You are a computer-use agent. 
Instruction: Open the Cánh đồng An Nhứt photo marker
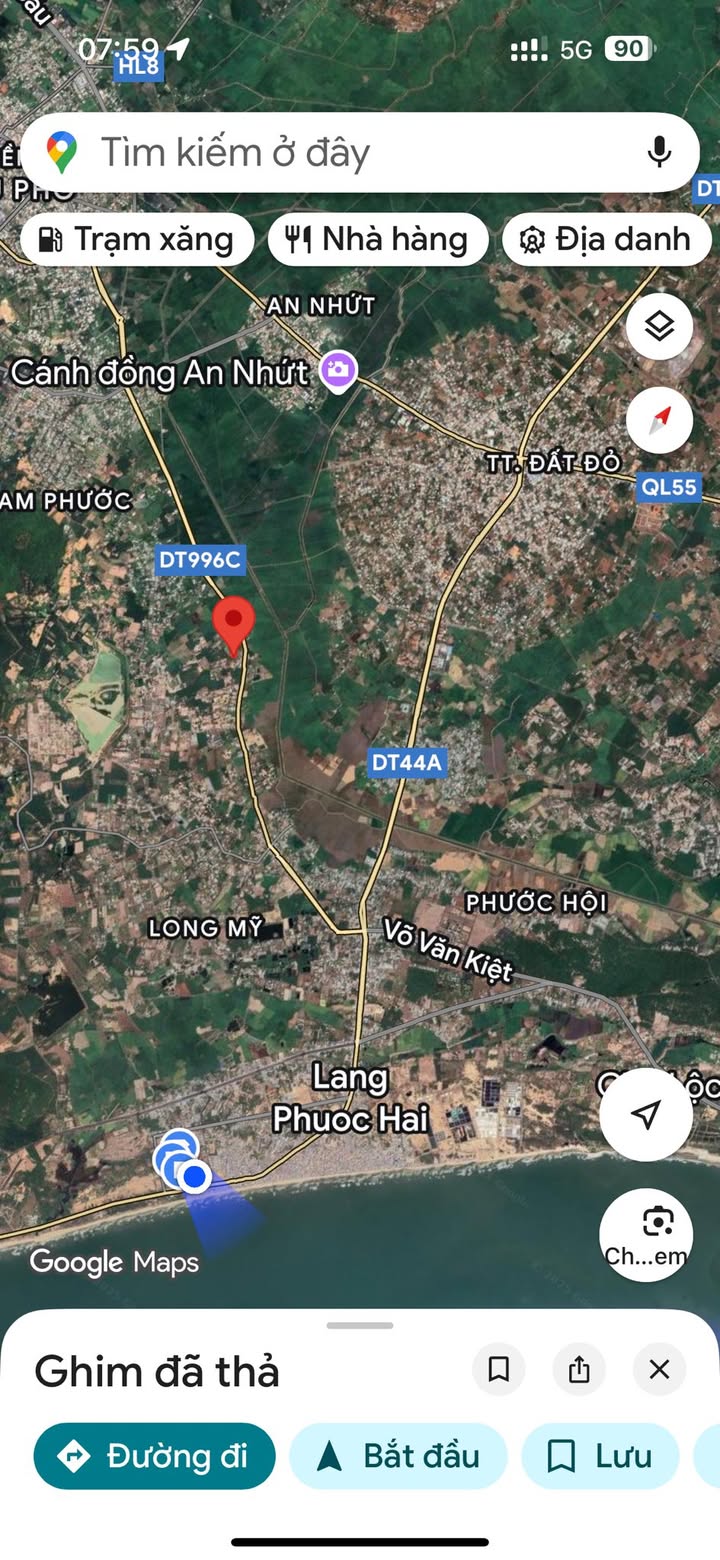pos(338,370)
